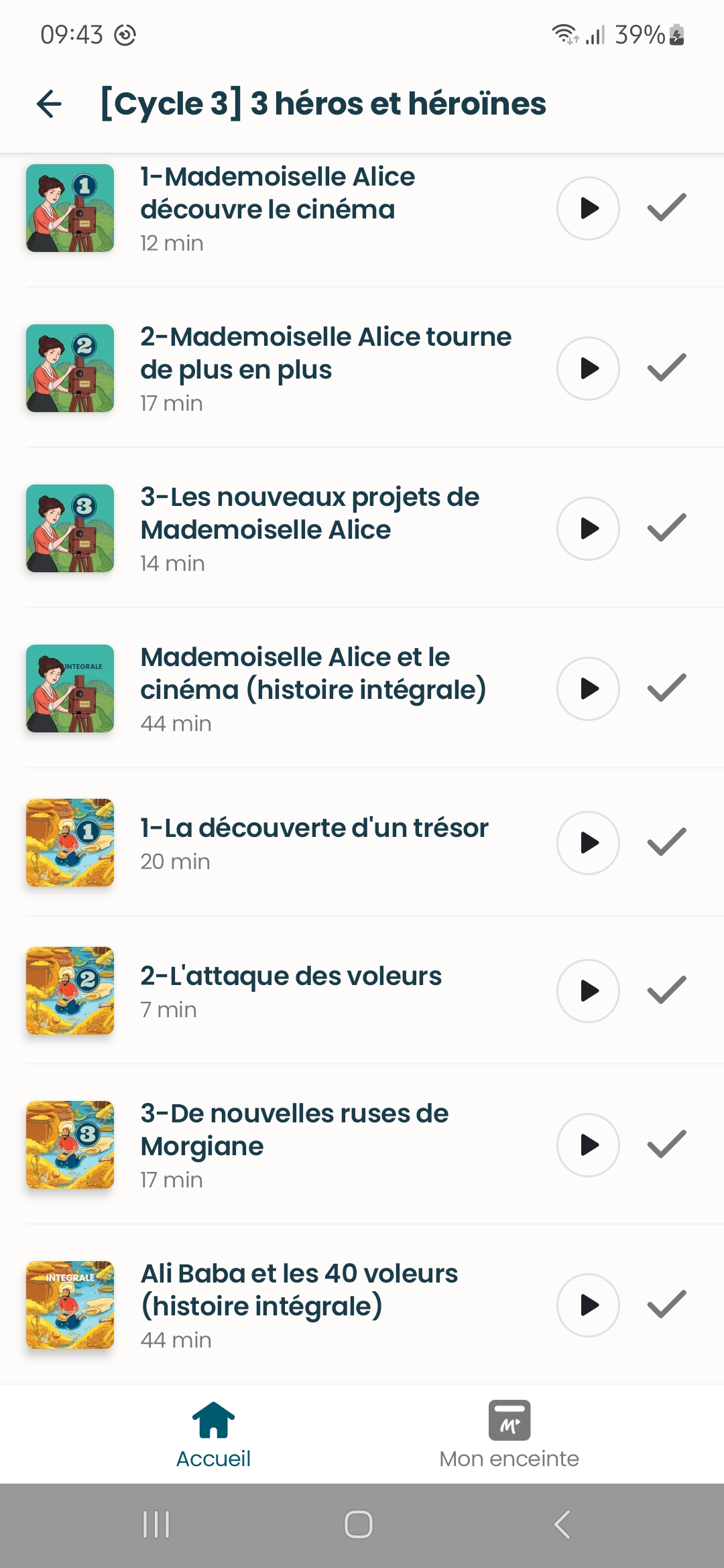Screen dimensions: 724x1568
Task: Go back using the top-left arrow
Action: (49, 104)
